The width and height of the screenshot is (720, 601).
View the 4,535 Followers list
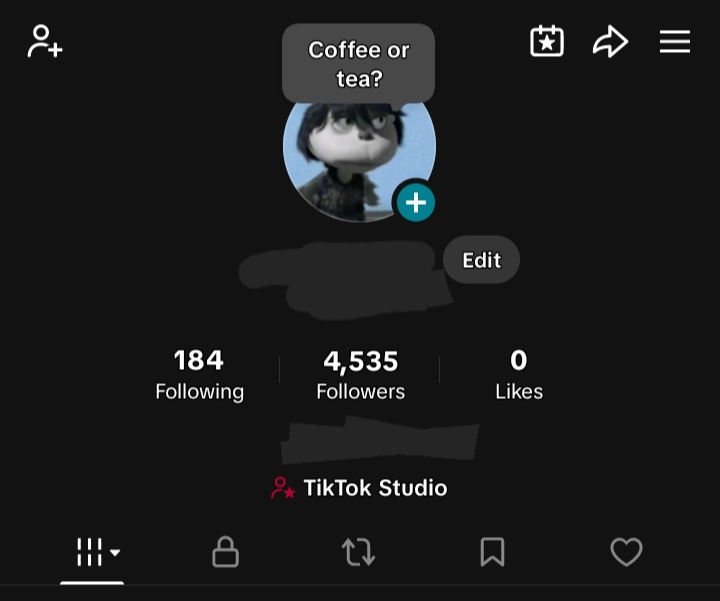360,374
